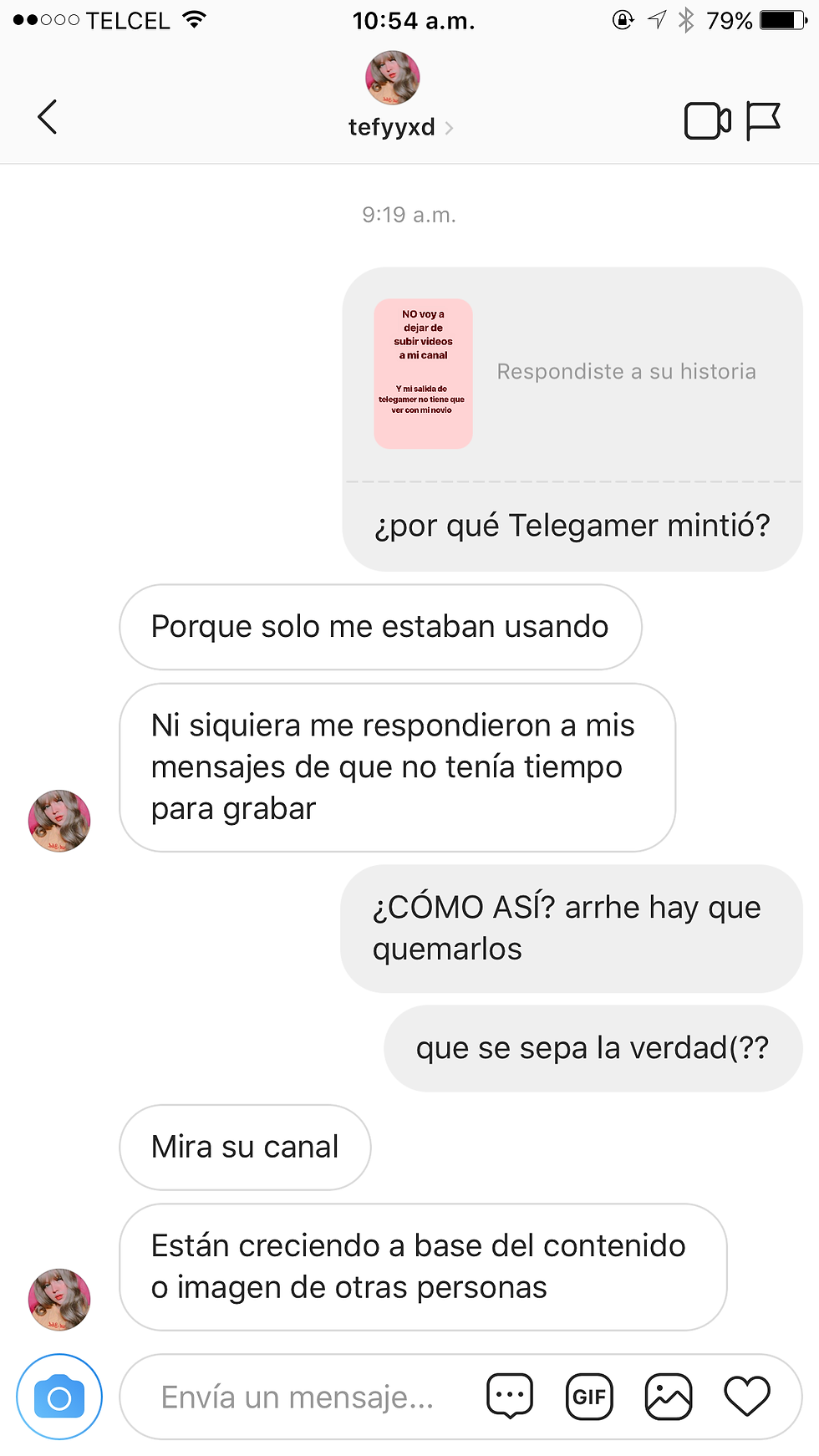The height and width of the screenshot is (1456, 819).
Task: Open the camera to send a photo
Action: tap(59, 1397)
